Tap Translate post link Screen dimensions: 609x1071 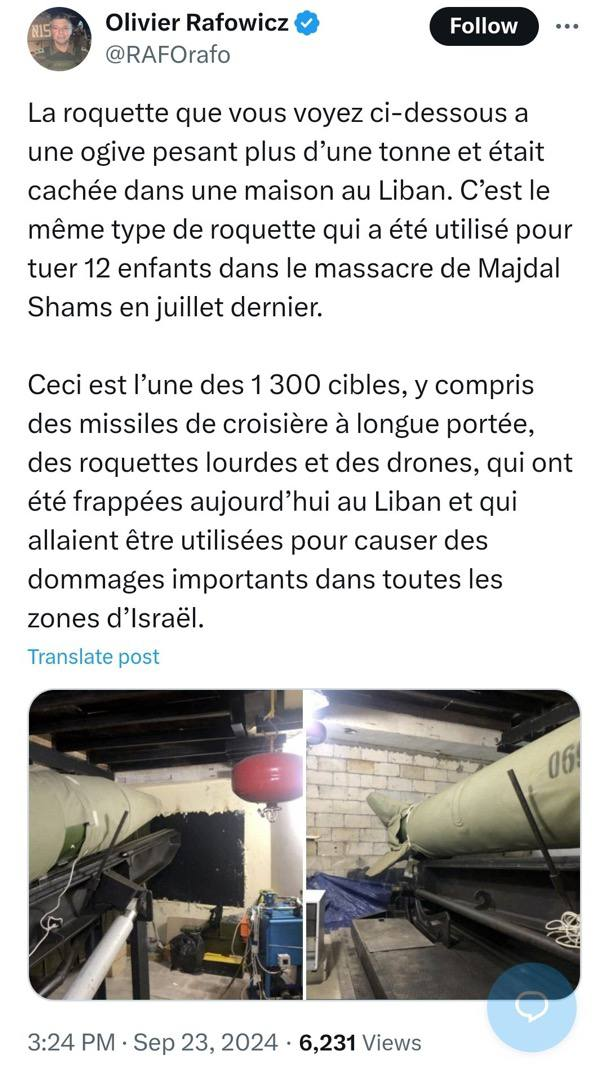pyautogui.click(x=93, y=657)
